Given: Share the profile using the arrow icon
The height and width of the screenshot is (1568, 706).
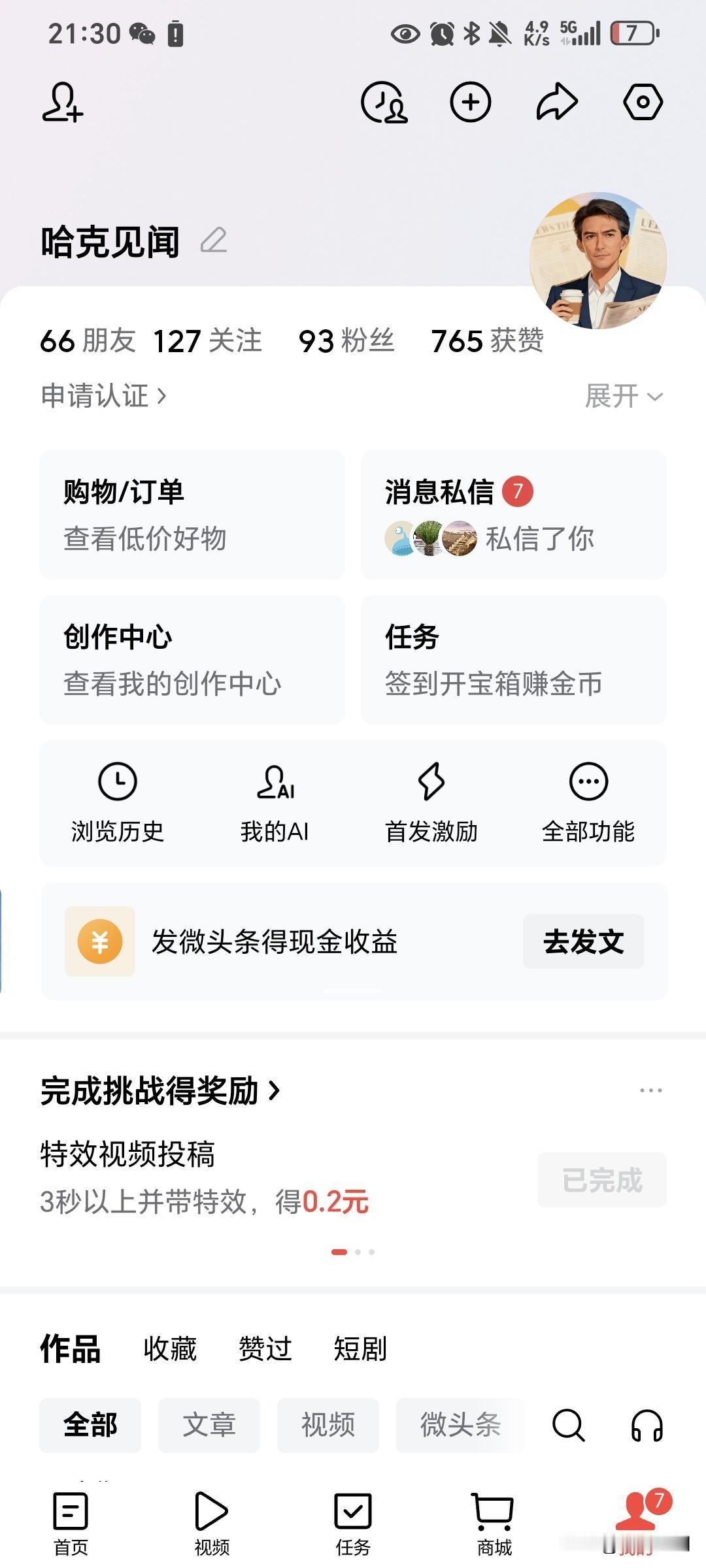Looking at the screenshot, I should click(556, 103).
